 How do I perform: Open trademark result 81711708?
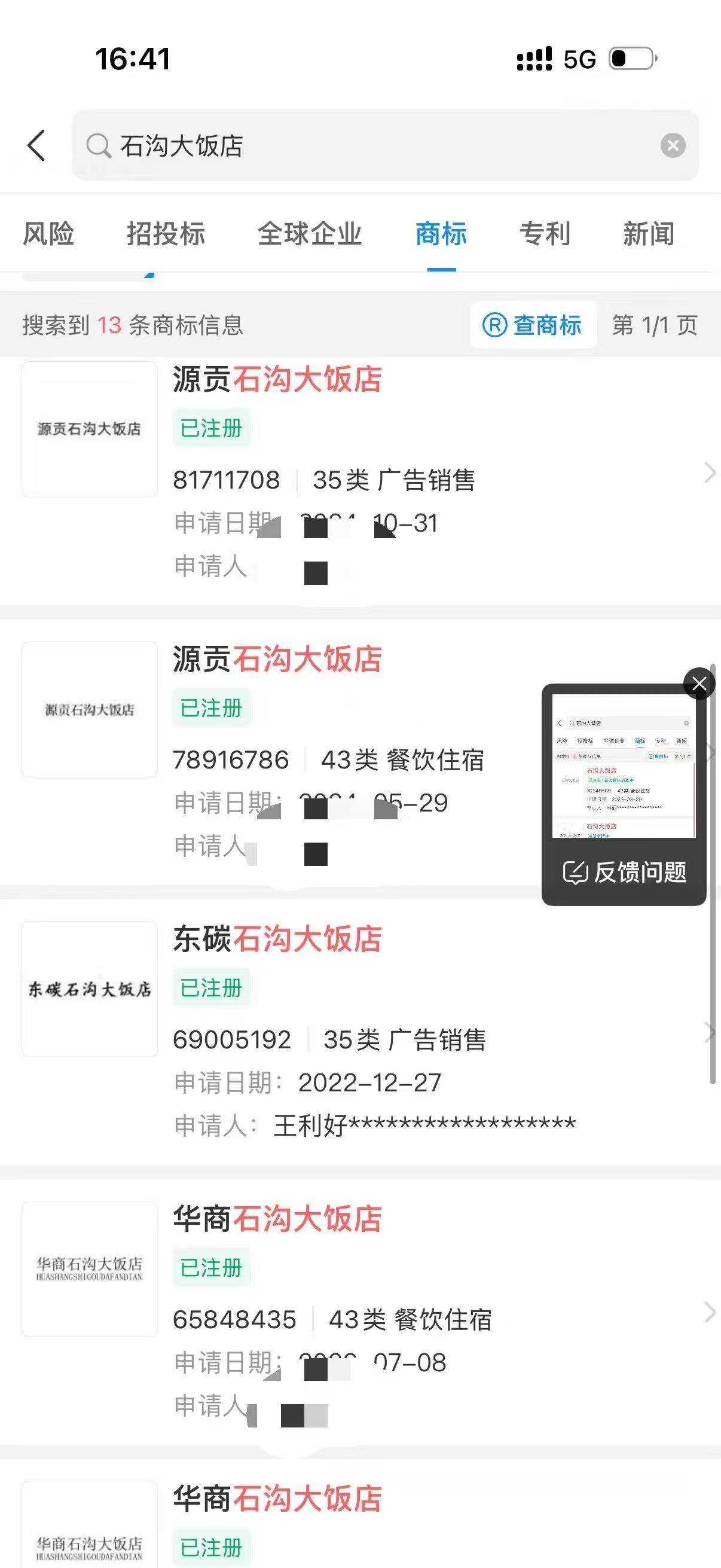(365, 475)
